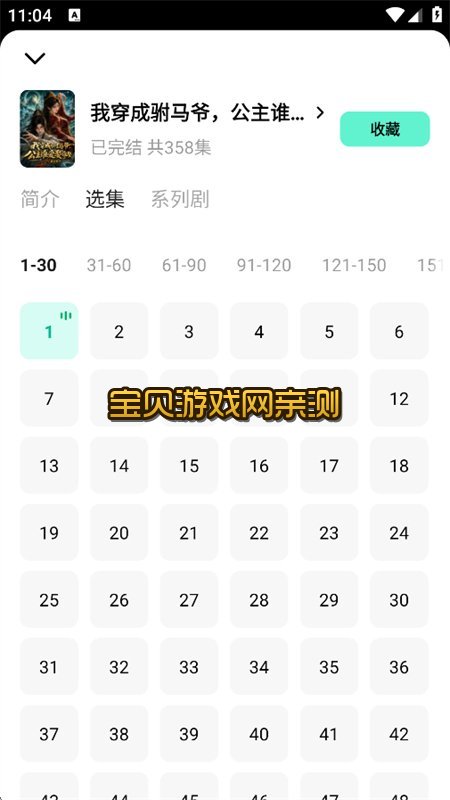Select episode 15
The width and height of the screenshot is (450, 800).
pos(189,465)
